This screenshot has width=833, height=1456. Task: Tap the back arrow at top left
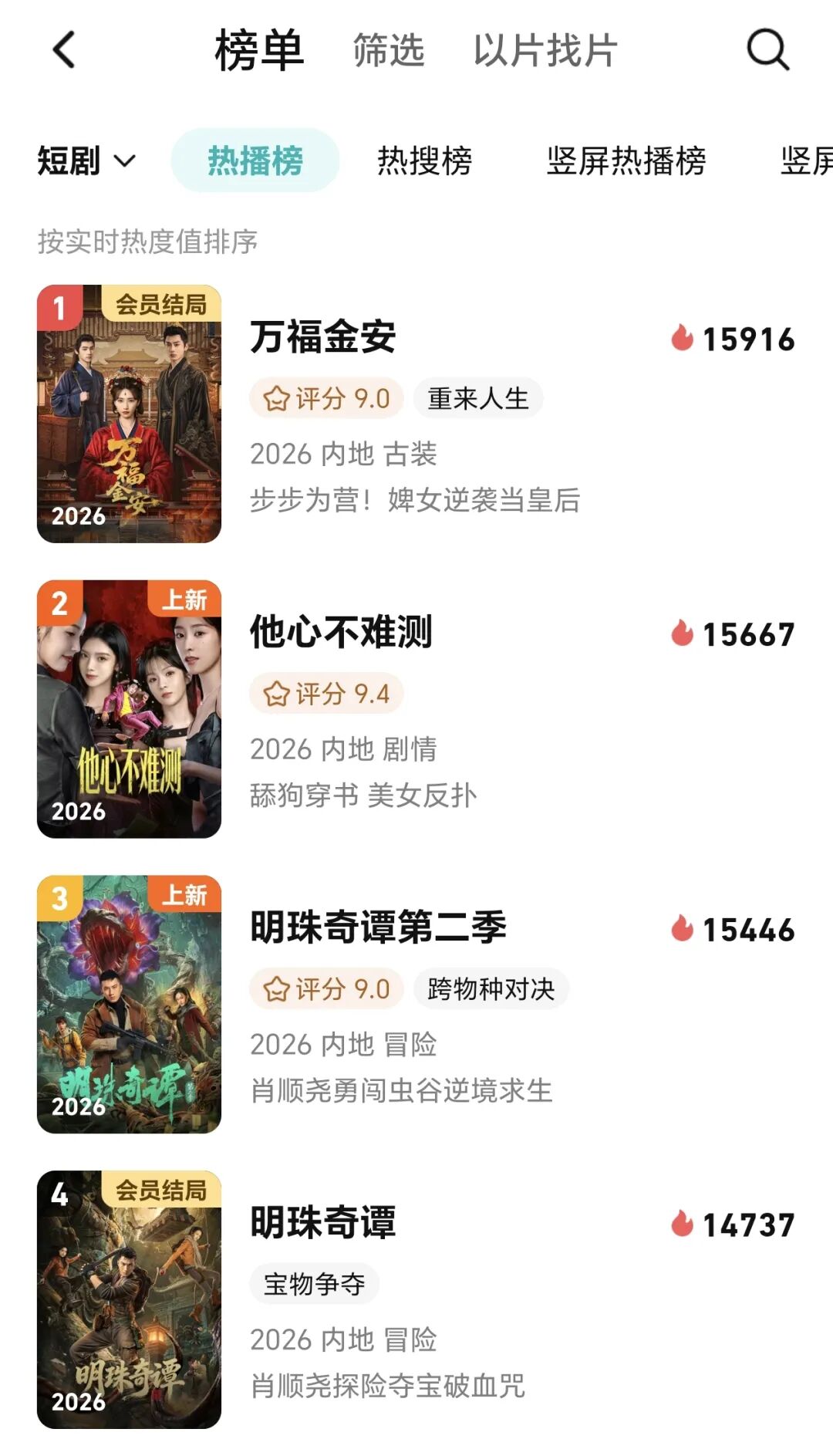coord(62,50)
